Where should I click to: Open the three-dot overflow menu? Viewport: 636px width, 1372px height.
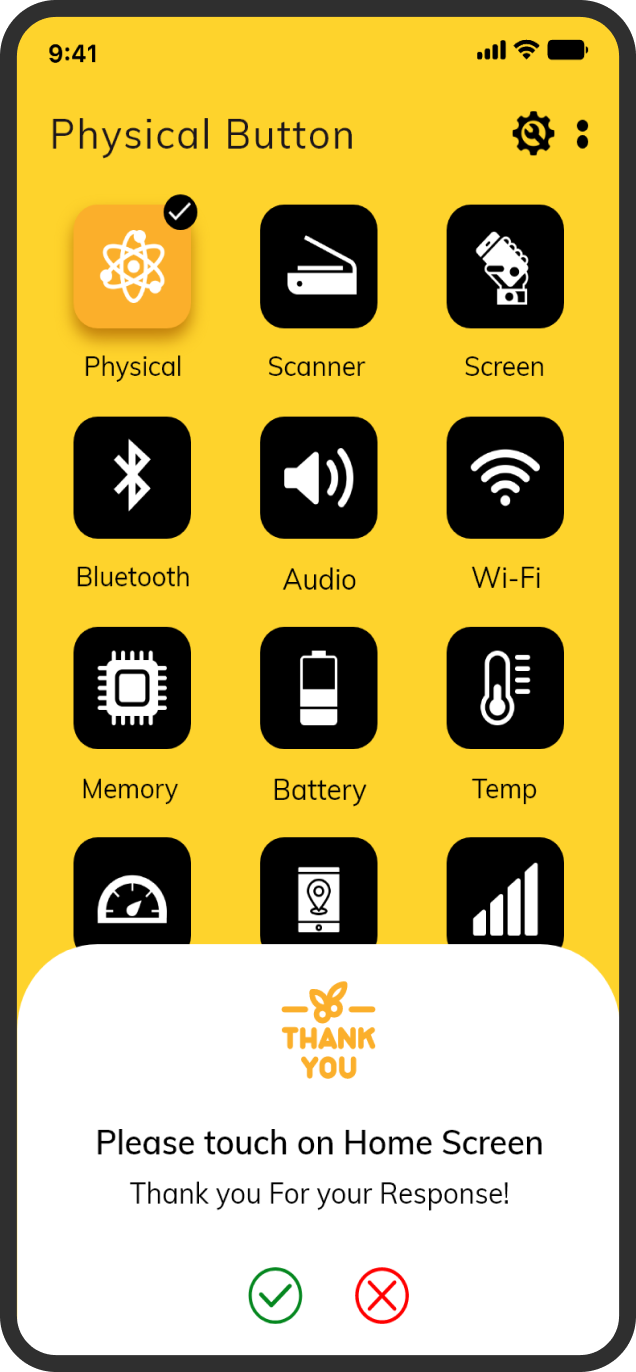click(x=582, y=135)
